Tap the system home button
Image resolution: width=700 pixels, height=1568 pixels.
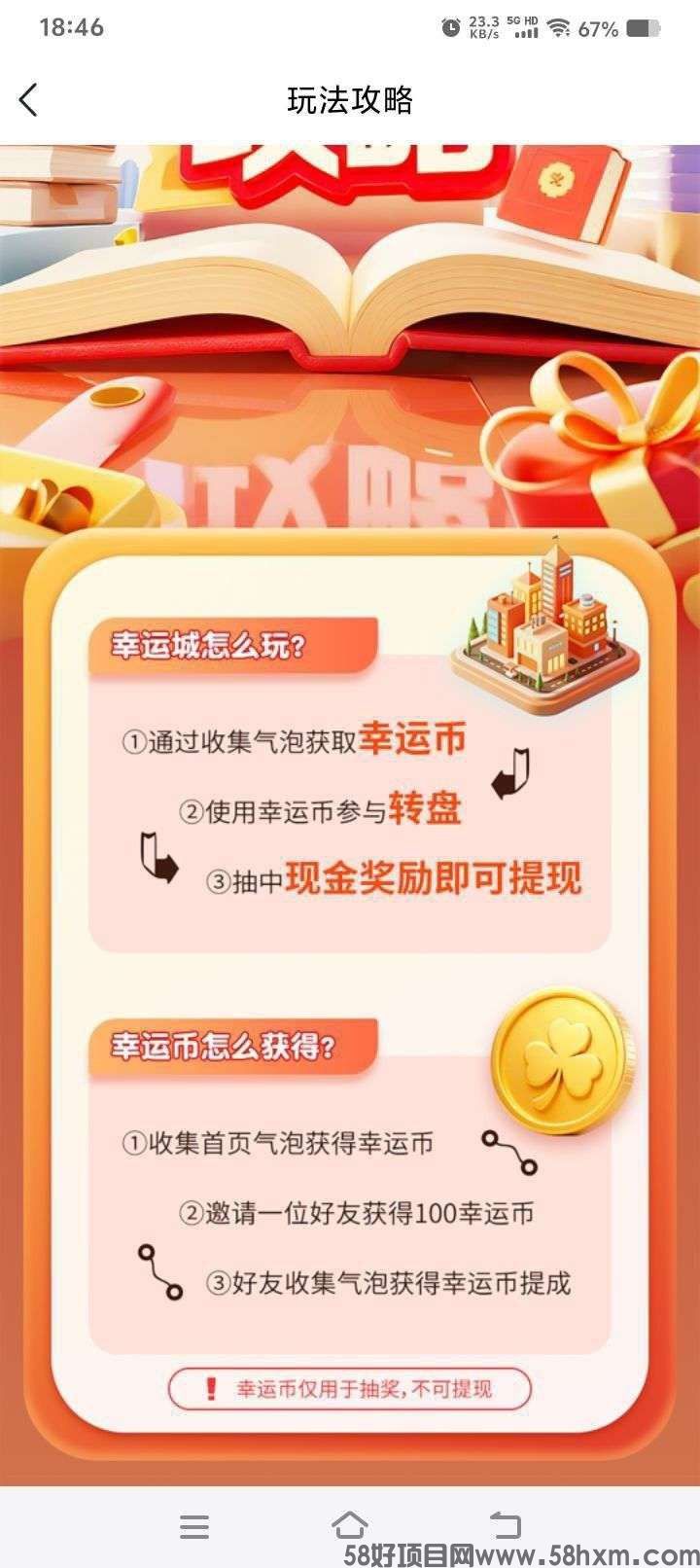click(350, 1525)
